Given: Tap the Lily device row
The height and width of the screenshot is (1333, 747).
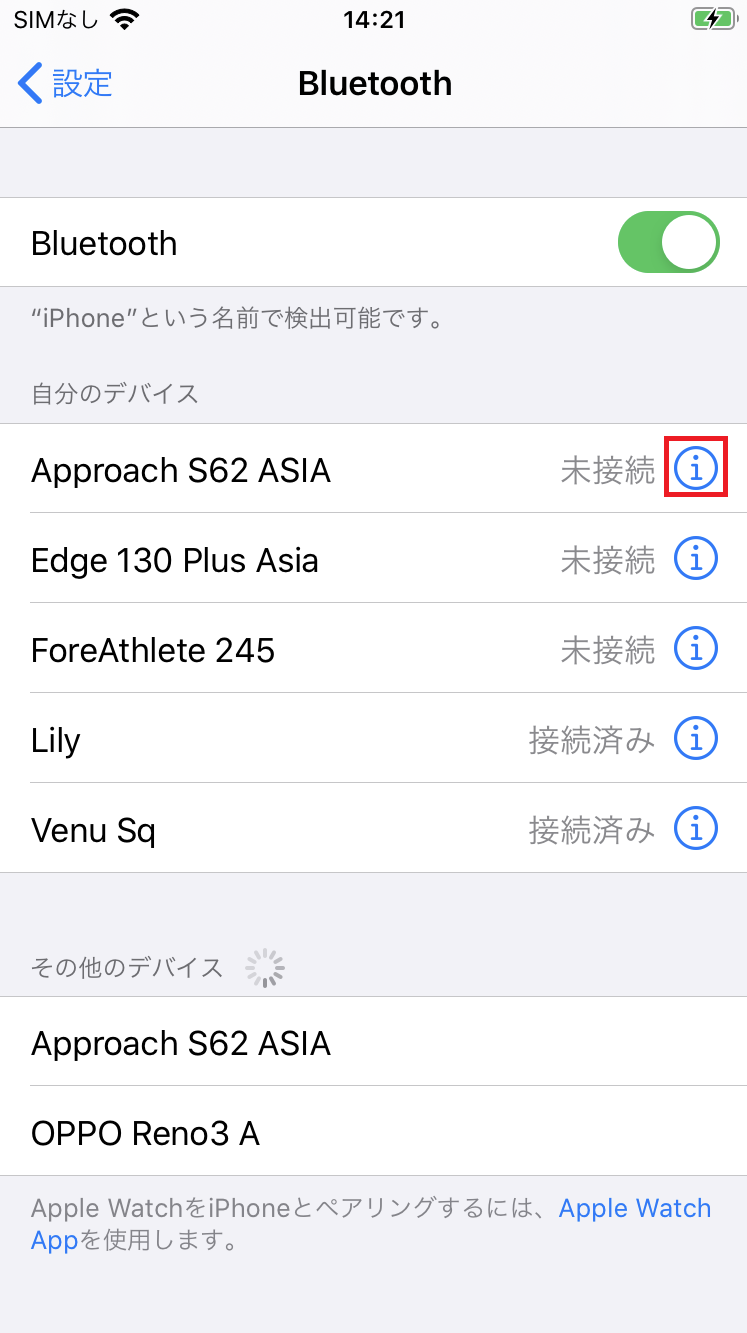Looking at the screenshot, I should (x=300, y=740).
